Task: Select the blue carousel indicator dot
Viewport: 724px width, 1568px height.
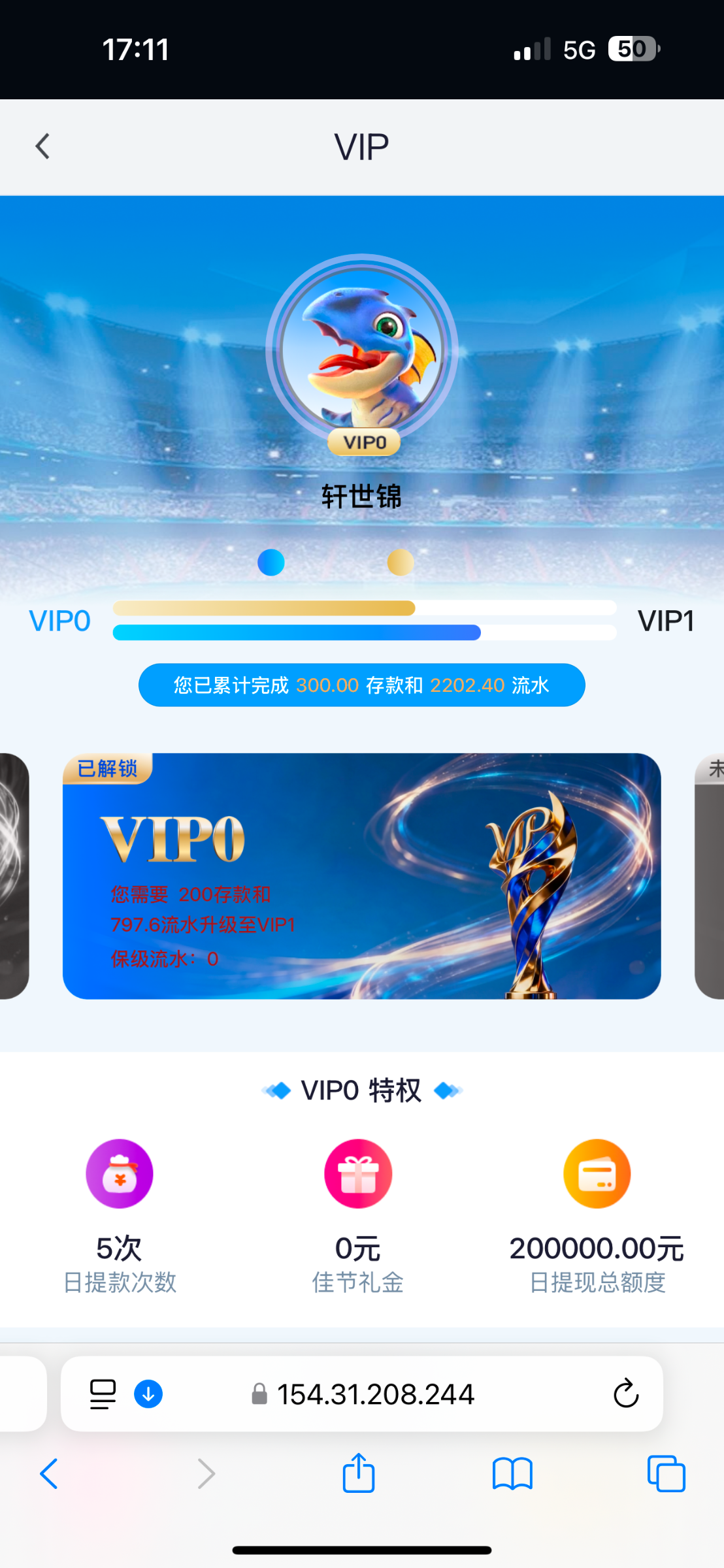Action: [x=271, y=562]
